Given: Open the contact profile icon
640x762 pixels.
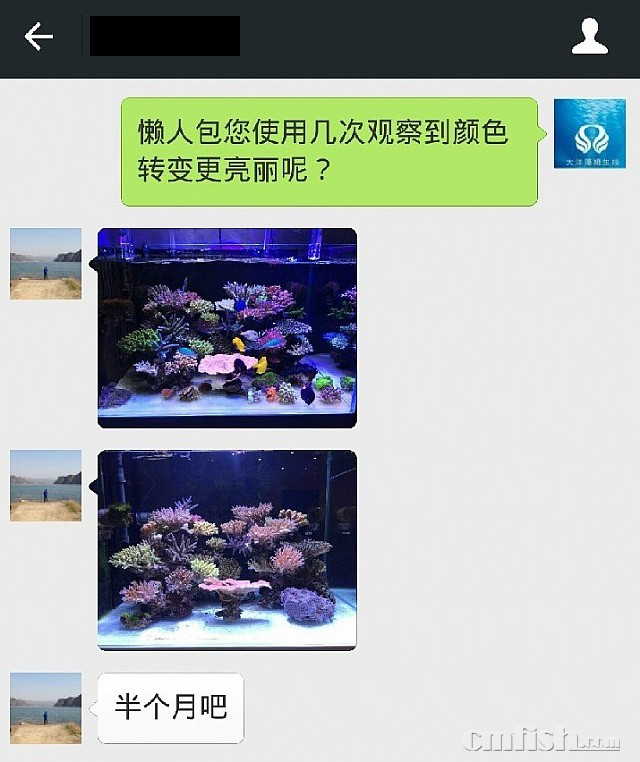Looking at the screenshot, I should click(589, 38).
